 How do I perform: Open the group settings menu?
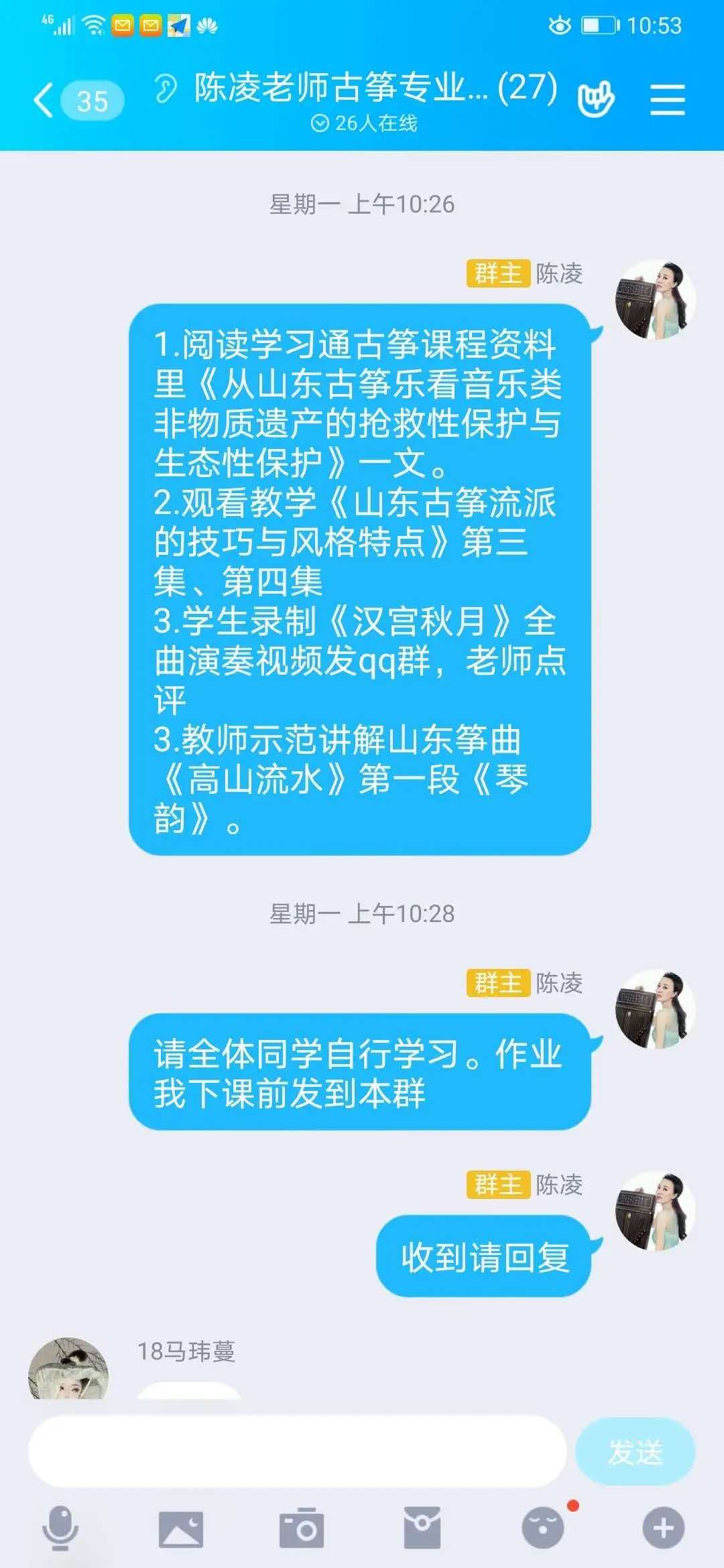(667, 101)
